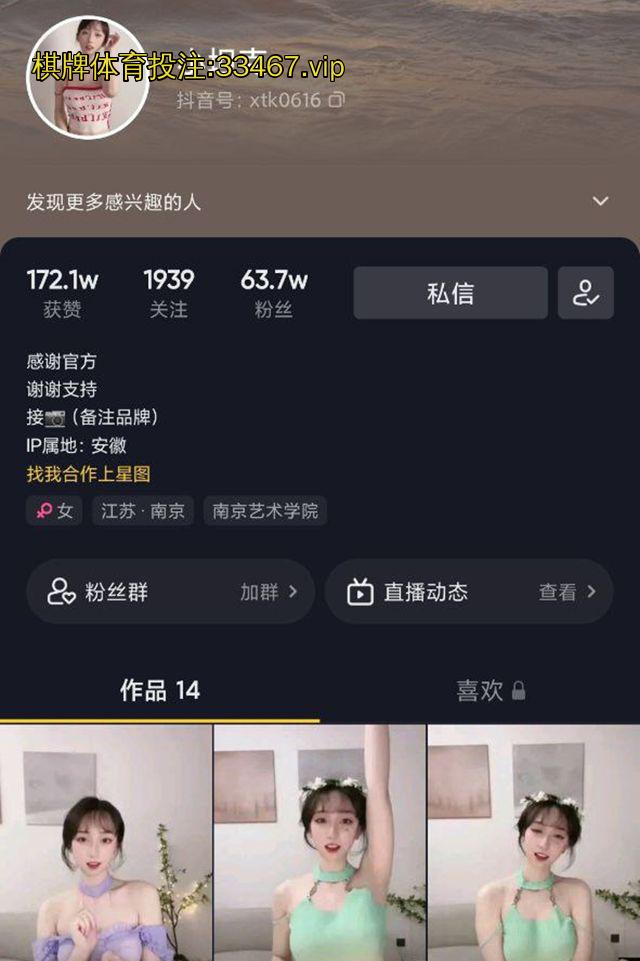View the 获赞 likes count

click(62, 292)
